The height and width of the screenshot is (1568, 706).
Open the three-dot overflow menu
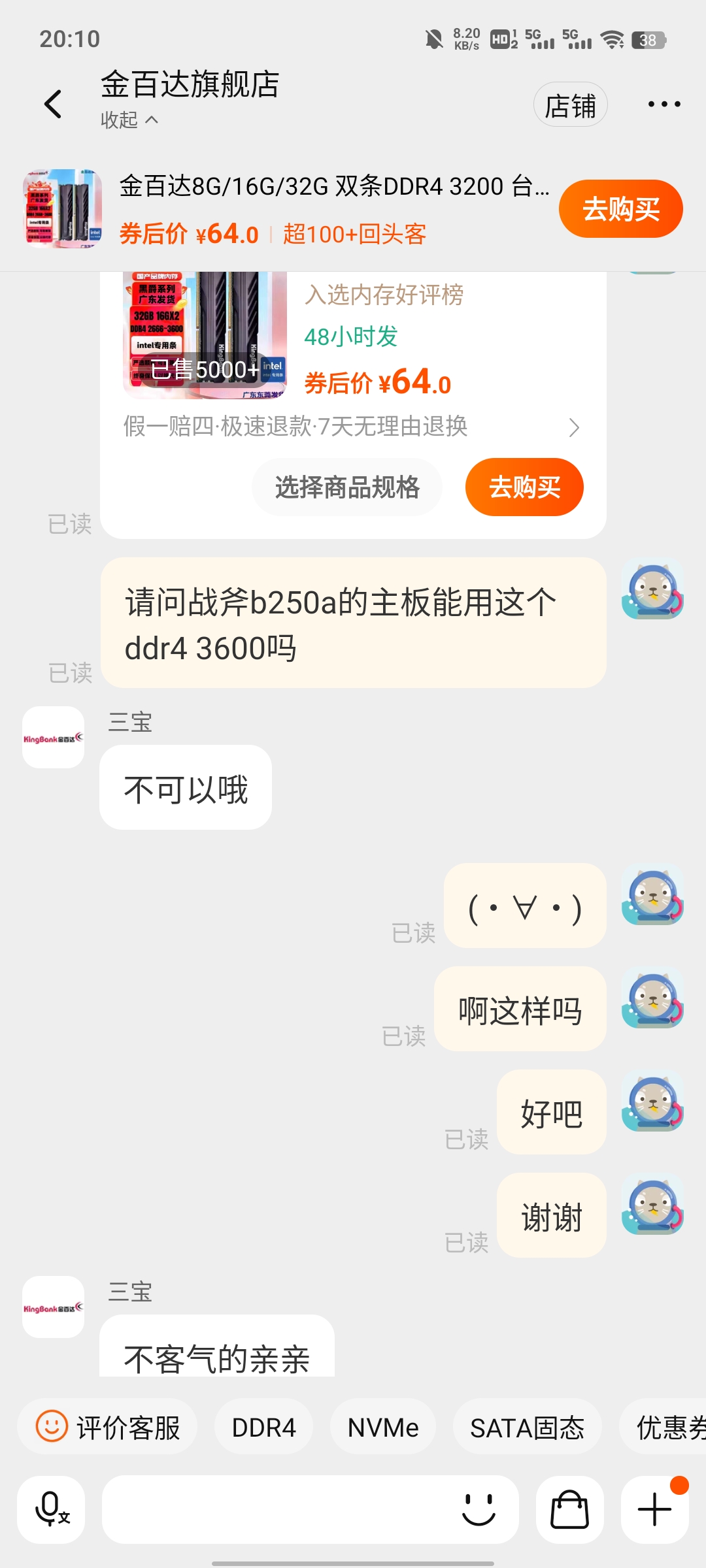pyautogui.click(x=664, y=105)
